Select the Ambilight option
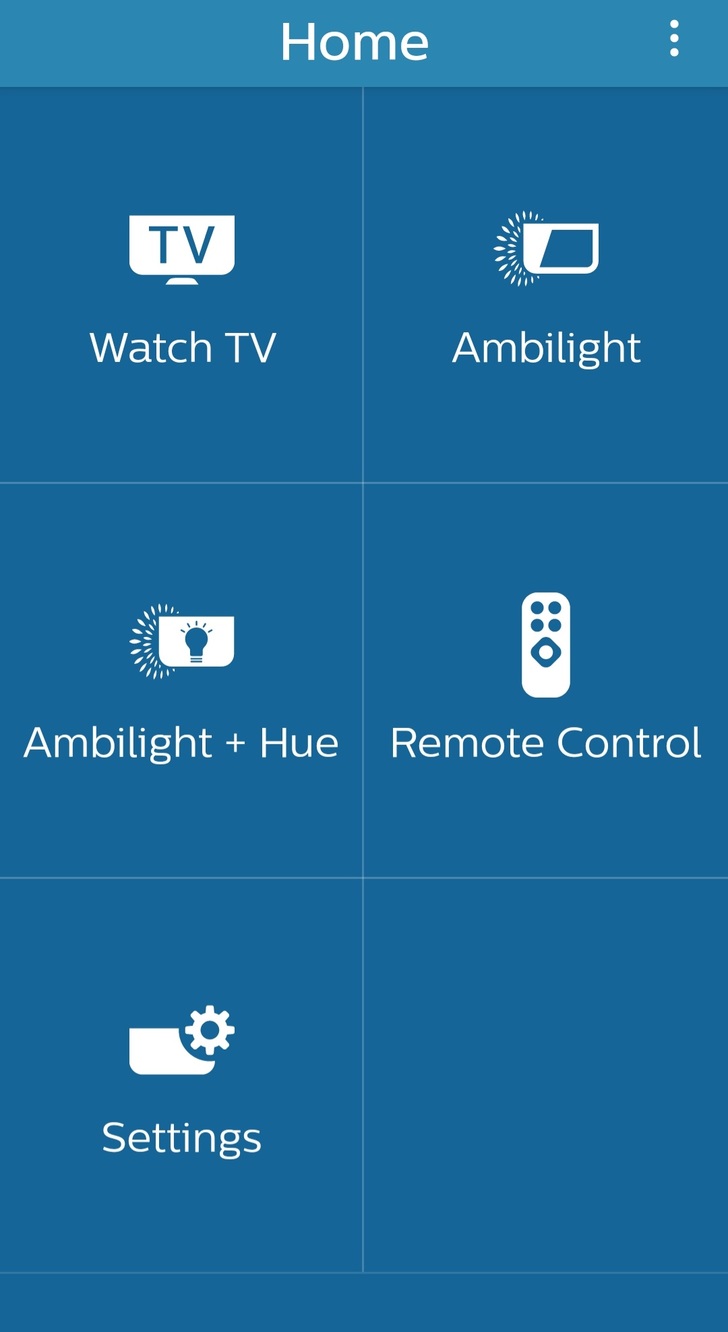Screen dimensions: 728x1332 [x=546, y=285]
